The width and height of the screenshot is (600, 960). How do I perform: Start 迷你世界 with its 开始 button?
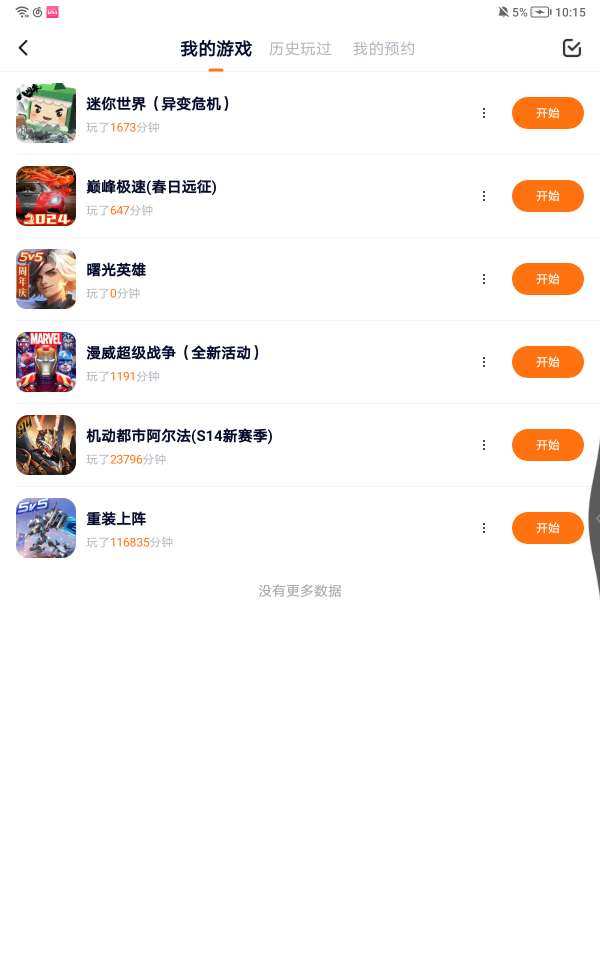547,113
